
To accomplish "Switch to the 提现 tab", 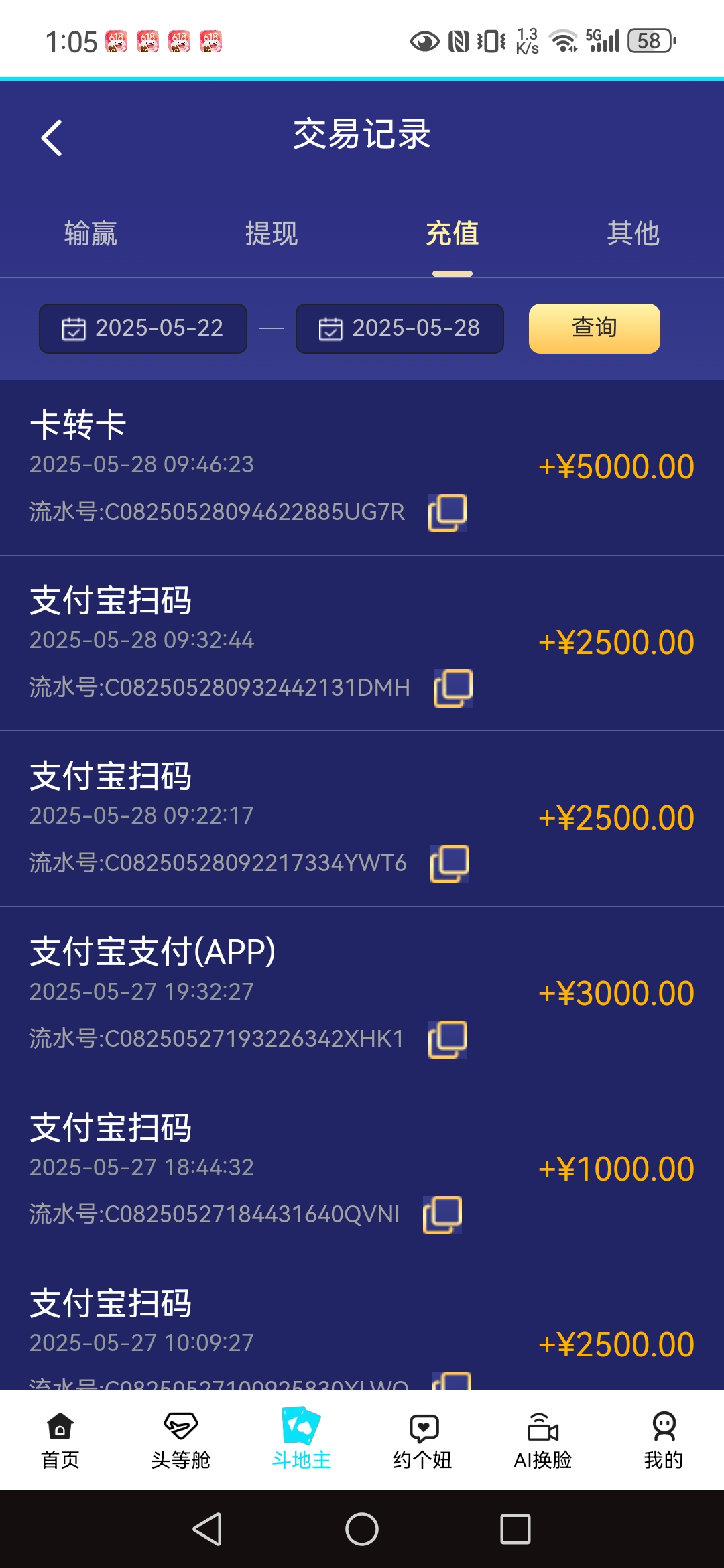I will click(x=271, y=234).
